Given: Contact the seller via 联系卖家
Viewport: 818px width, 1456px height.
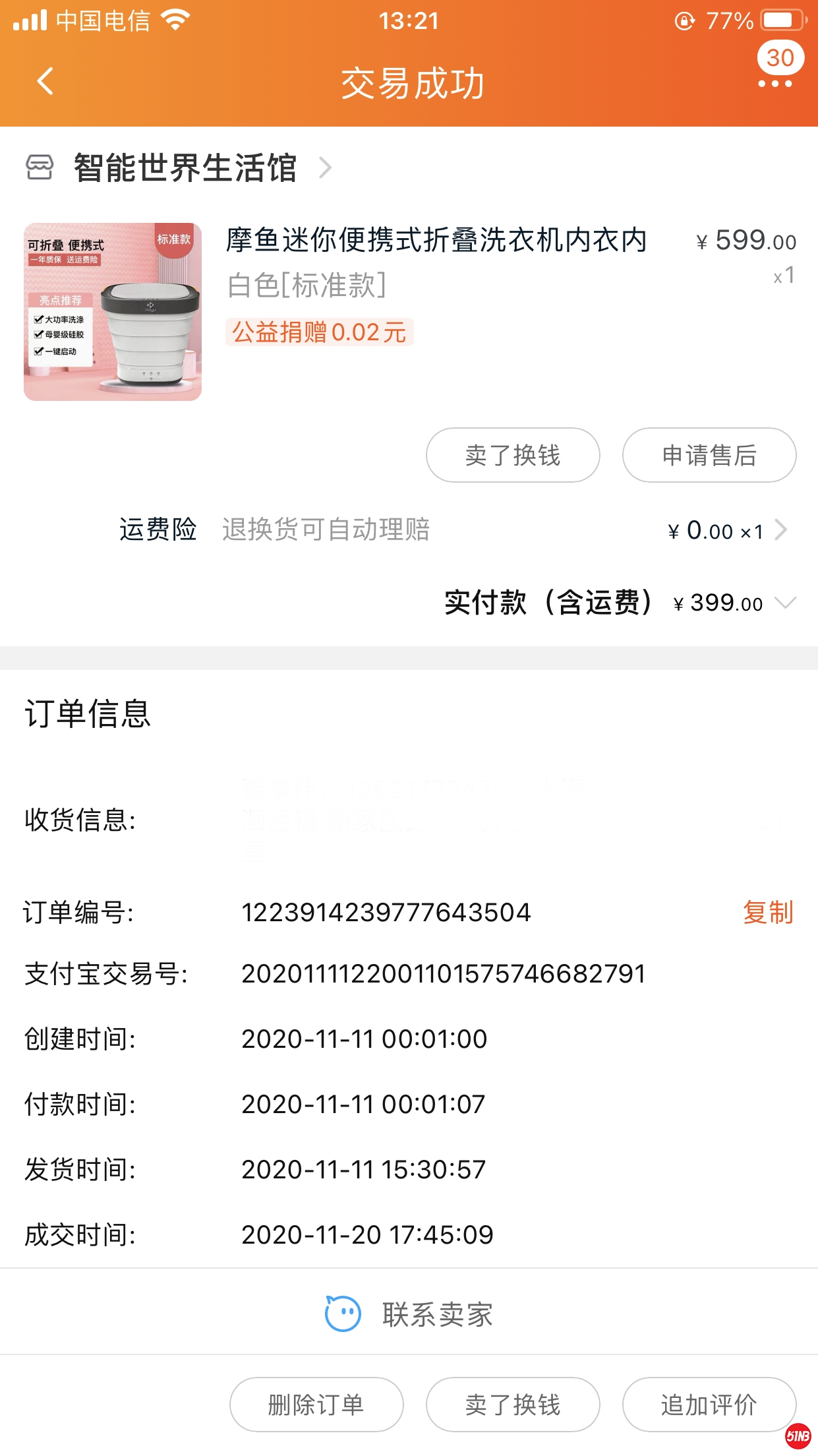Looking at the screenshot, I should pyautogui.click(x=409, y=1314).
